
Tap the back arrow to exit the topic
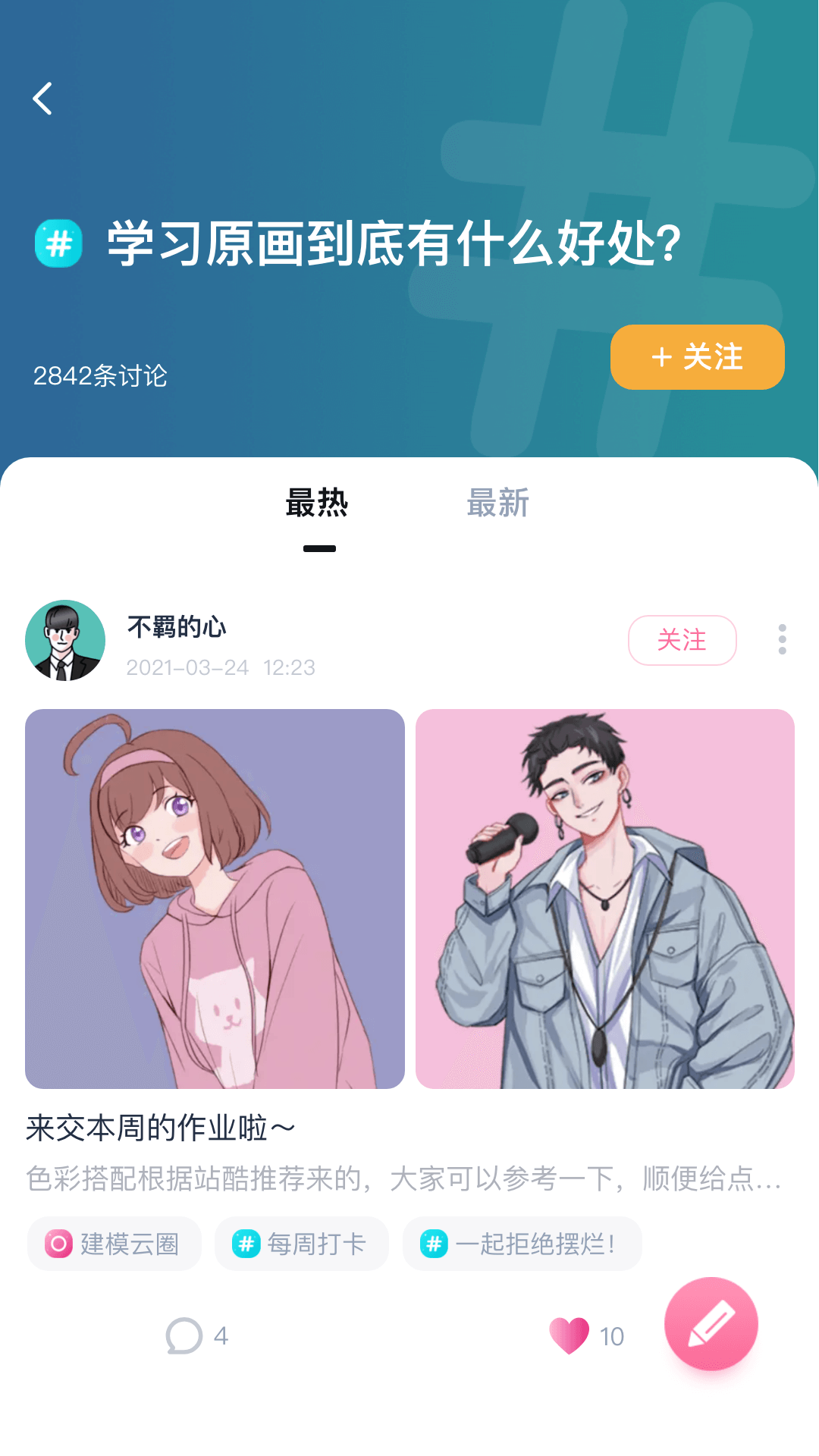(43, 99)
